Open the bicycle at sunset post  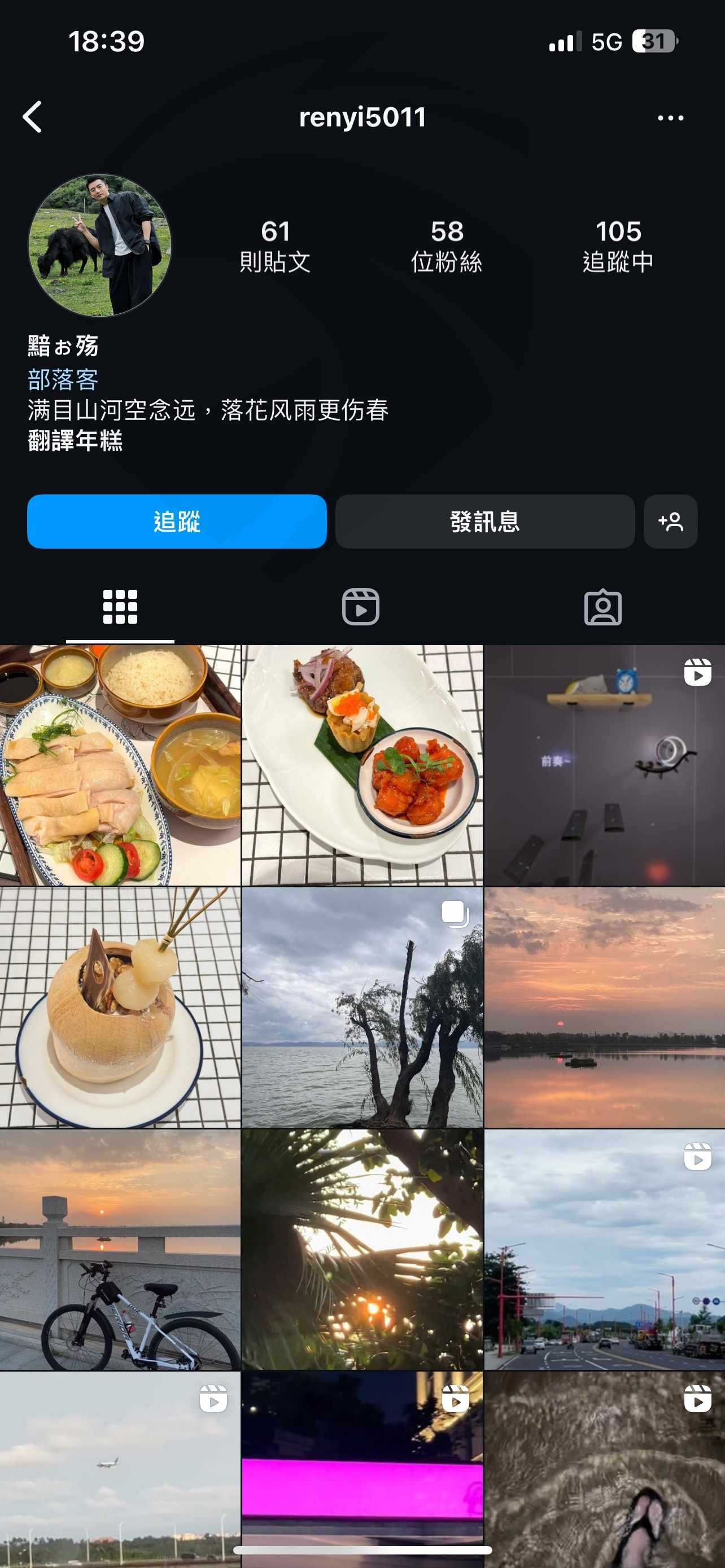pyautogui.click(x=120, y=1250)
